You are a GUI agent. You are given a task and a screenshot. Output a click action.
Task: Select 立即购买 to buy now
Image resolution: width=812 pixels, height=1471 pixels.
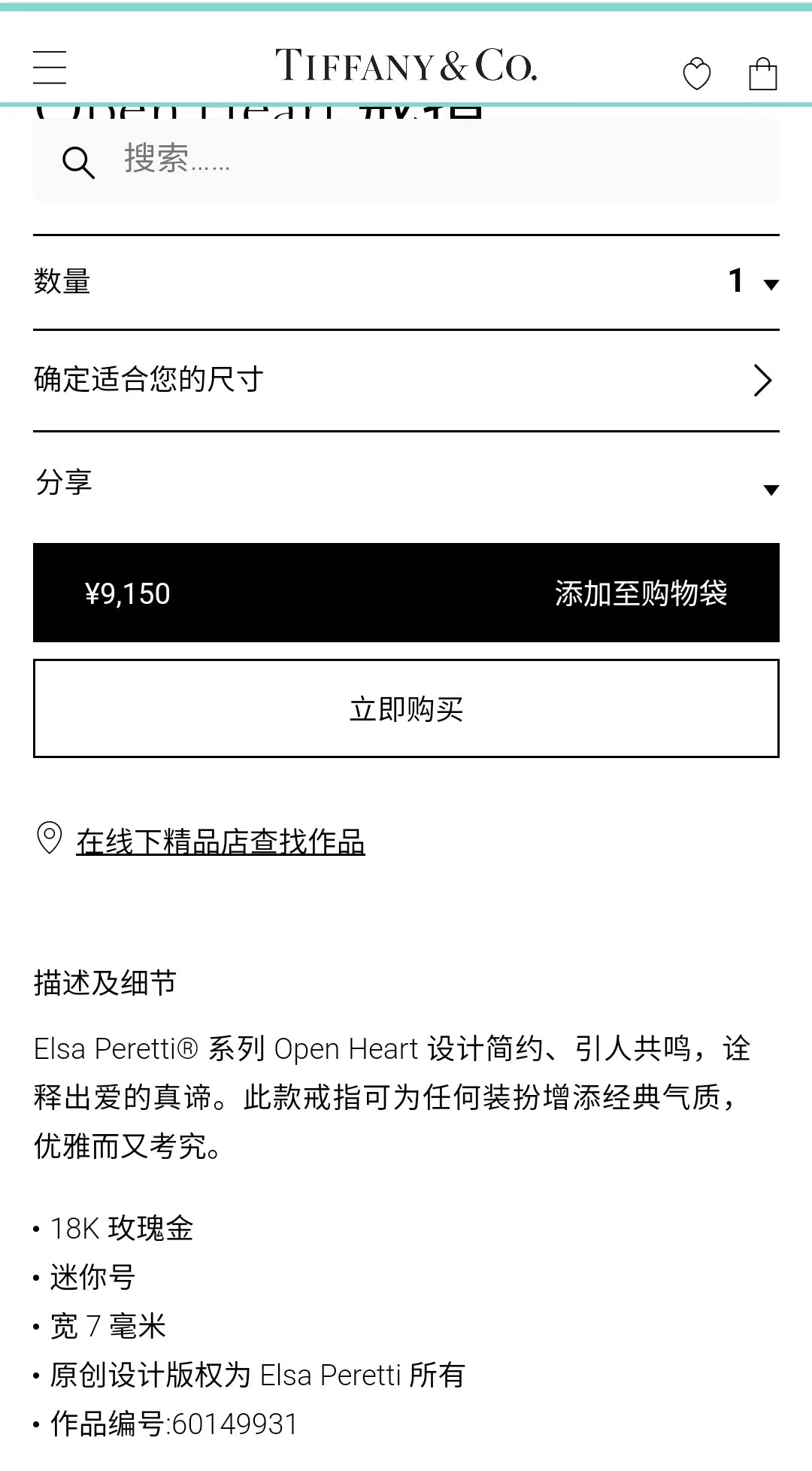pos(406,708)
